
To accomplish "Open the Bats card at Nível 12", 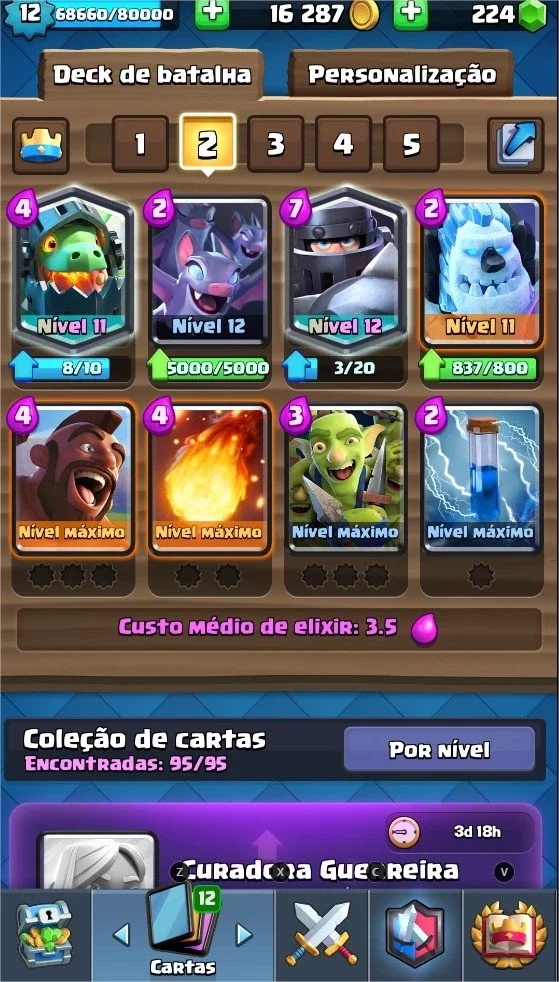I will pos(209,271).
